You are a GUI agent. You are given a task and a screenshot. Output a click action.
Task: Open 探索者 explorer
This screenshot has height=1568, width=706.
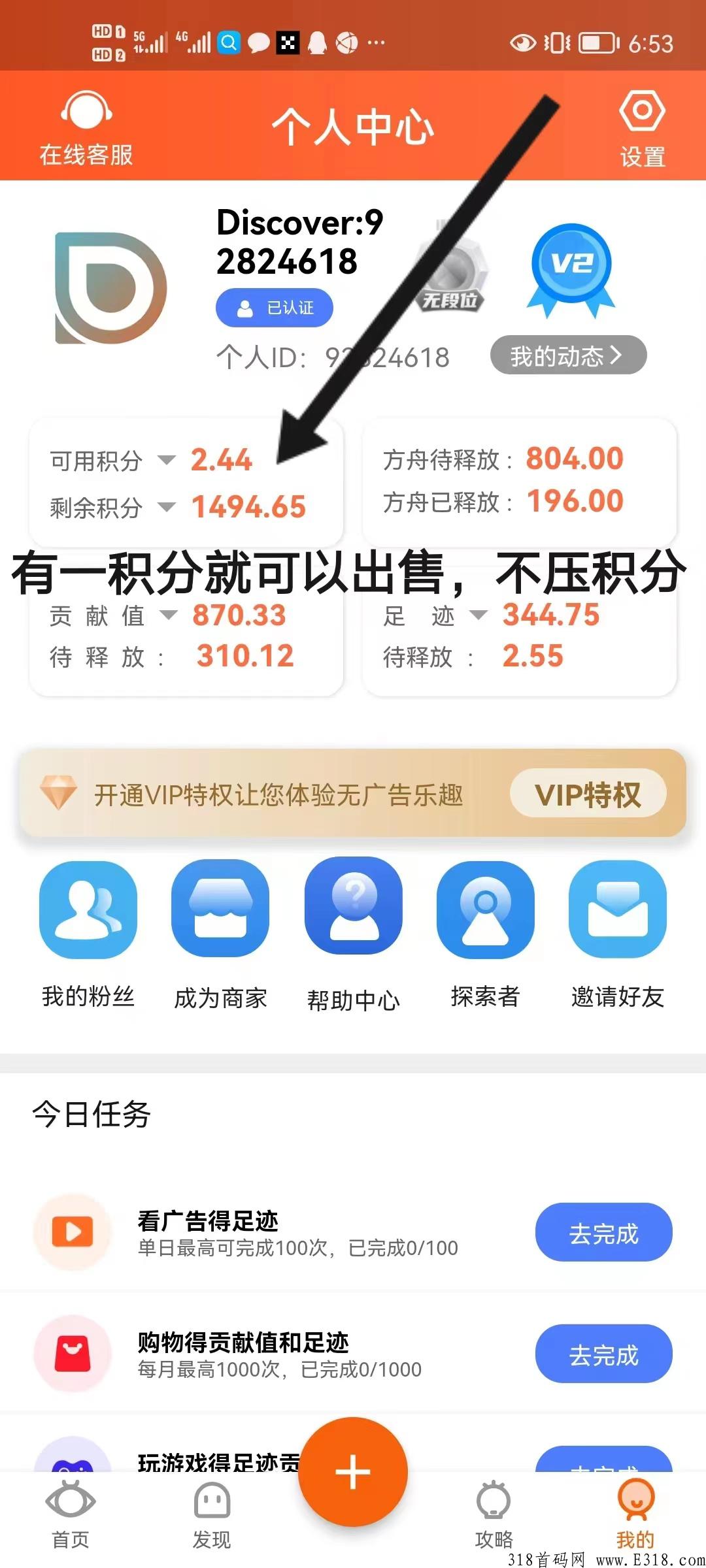pos(485,936)
